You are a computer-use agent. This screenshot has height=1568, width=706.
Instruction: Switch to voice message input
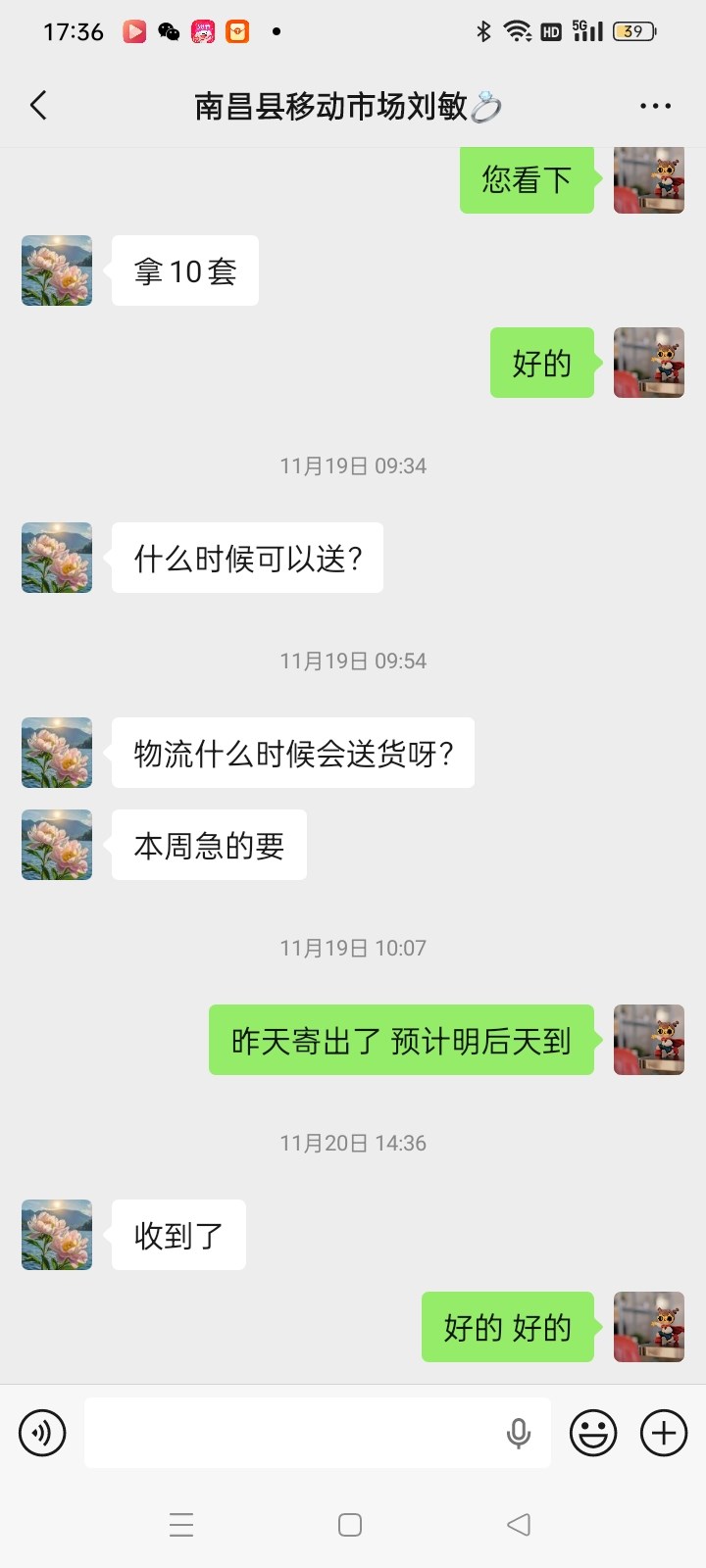click(42, 1433)
